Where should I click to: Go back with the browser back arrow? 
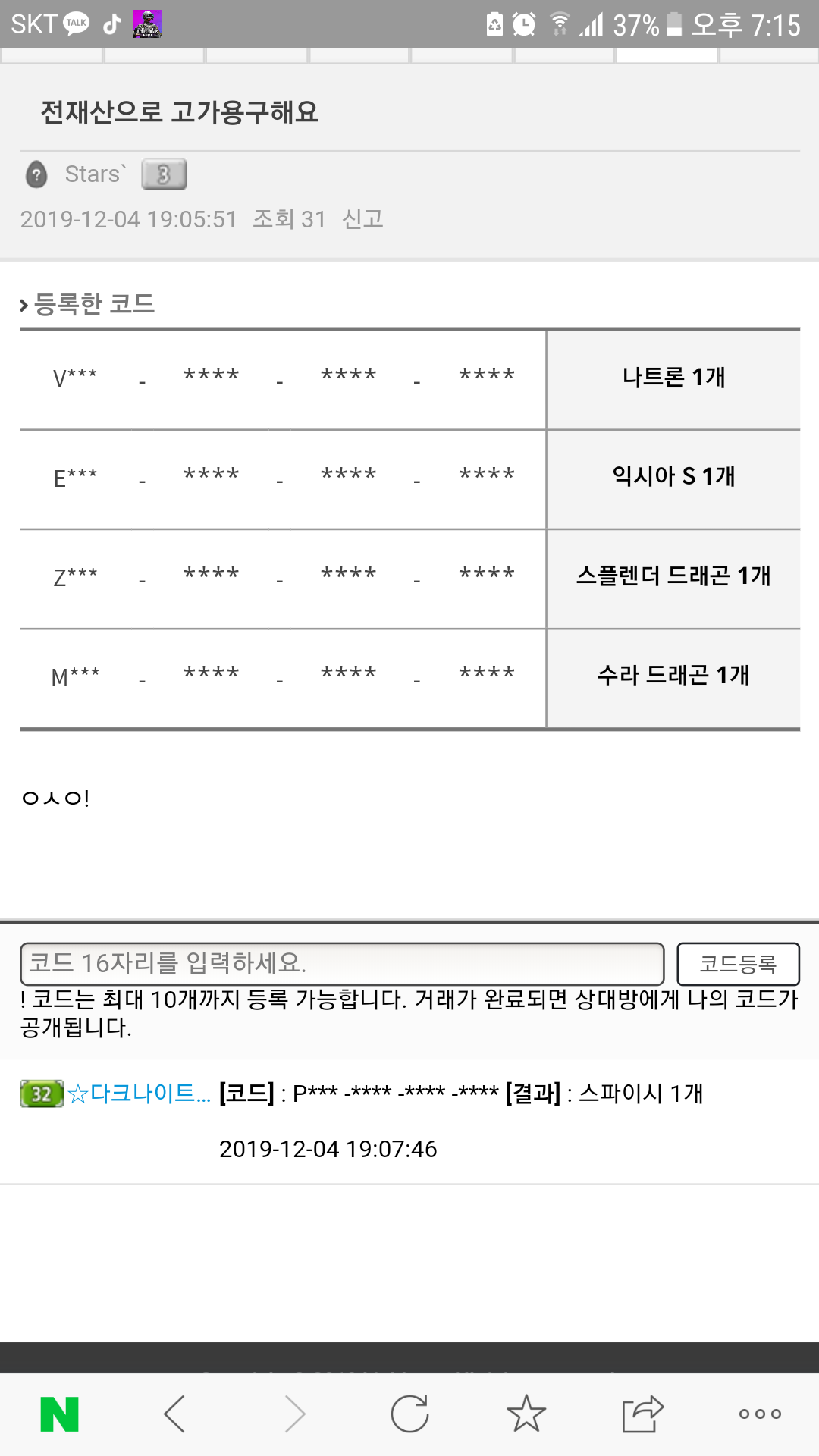tap(174, 1414)
